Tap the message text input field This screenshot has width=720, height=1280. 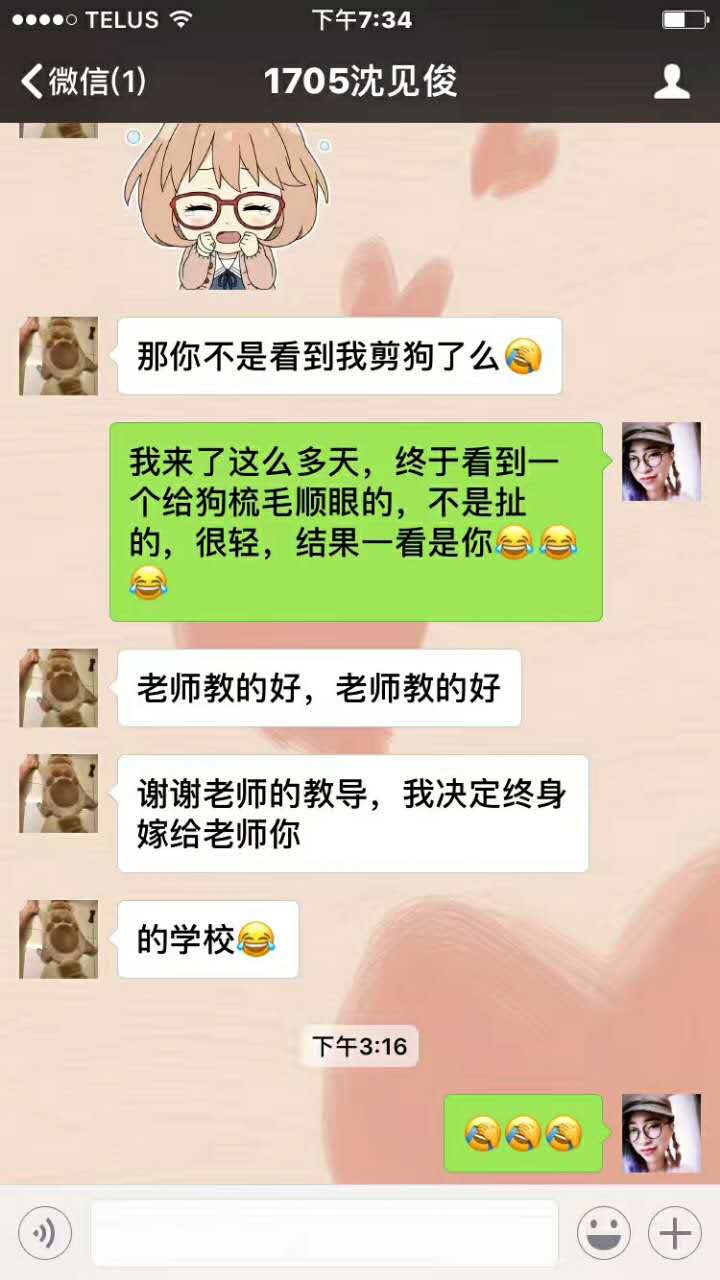tap(324, 1233)
